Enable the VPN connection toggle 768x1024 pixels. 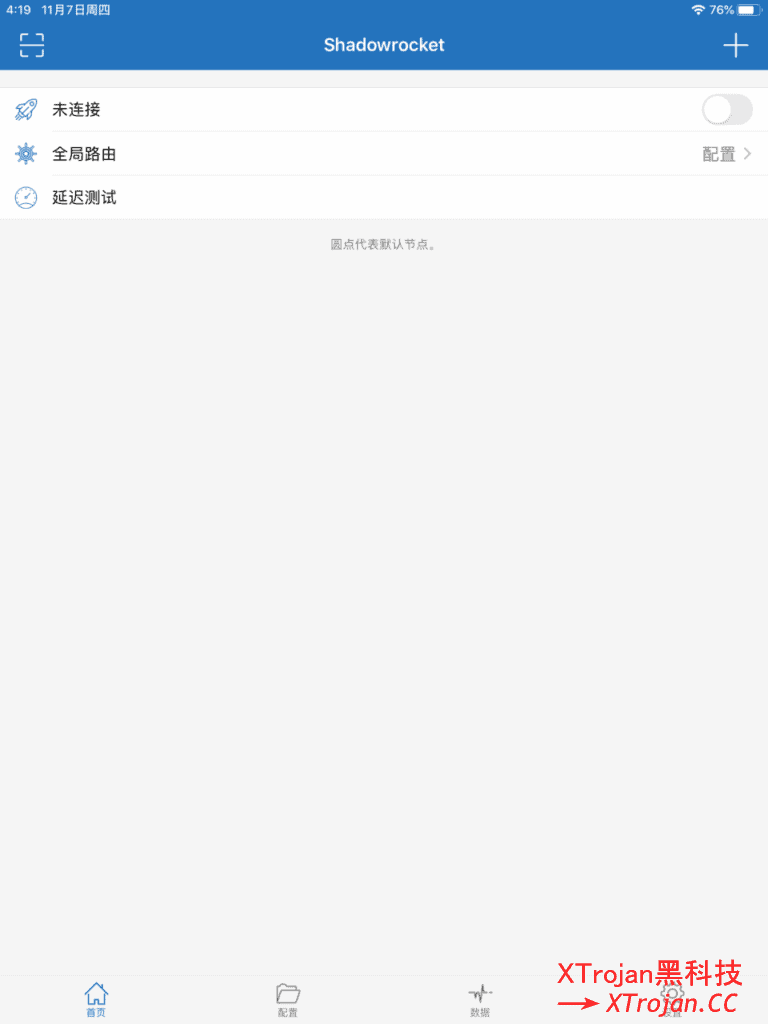pyautogui.click(x=727, y=109)
